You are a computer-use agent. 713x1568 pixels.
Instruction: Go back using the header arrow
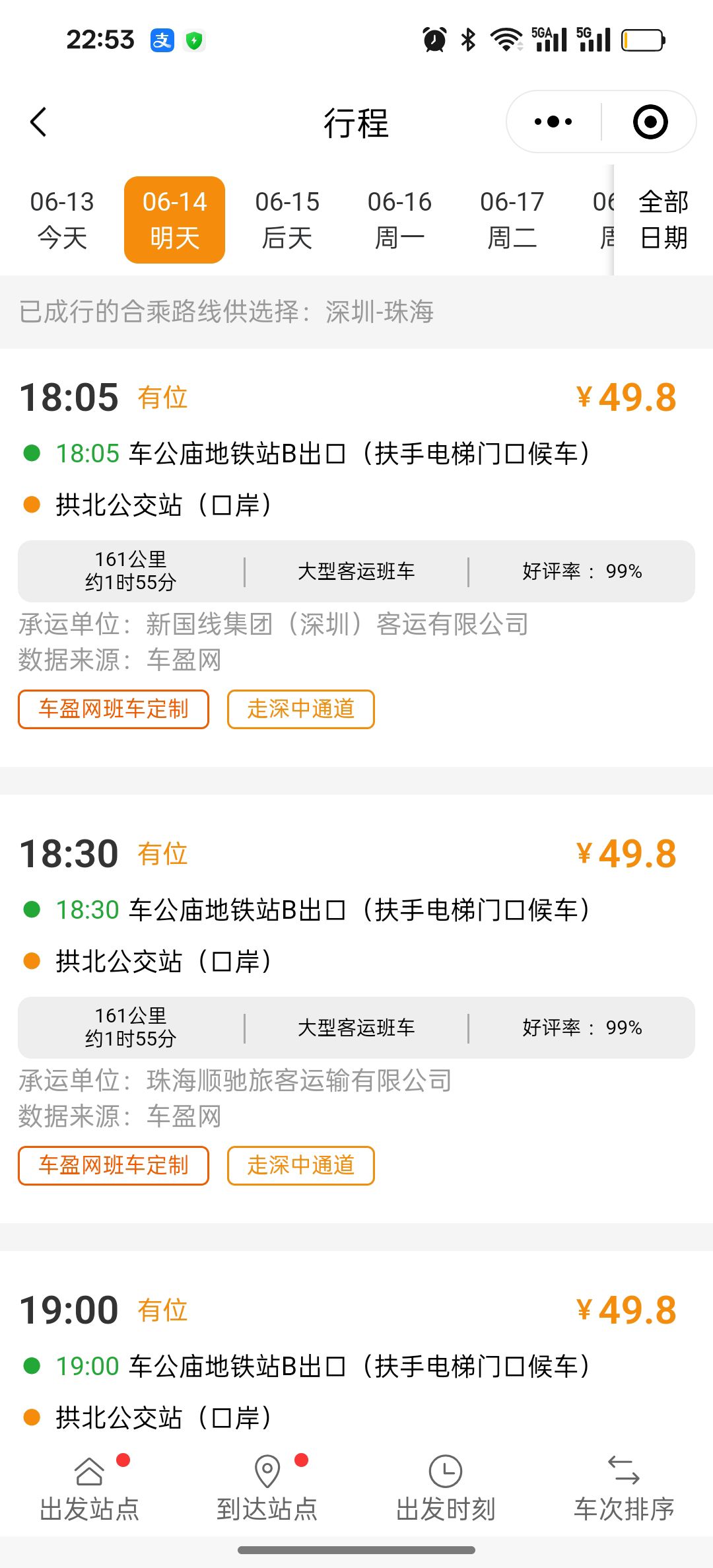click(x=38, y=122)
